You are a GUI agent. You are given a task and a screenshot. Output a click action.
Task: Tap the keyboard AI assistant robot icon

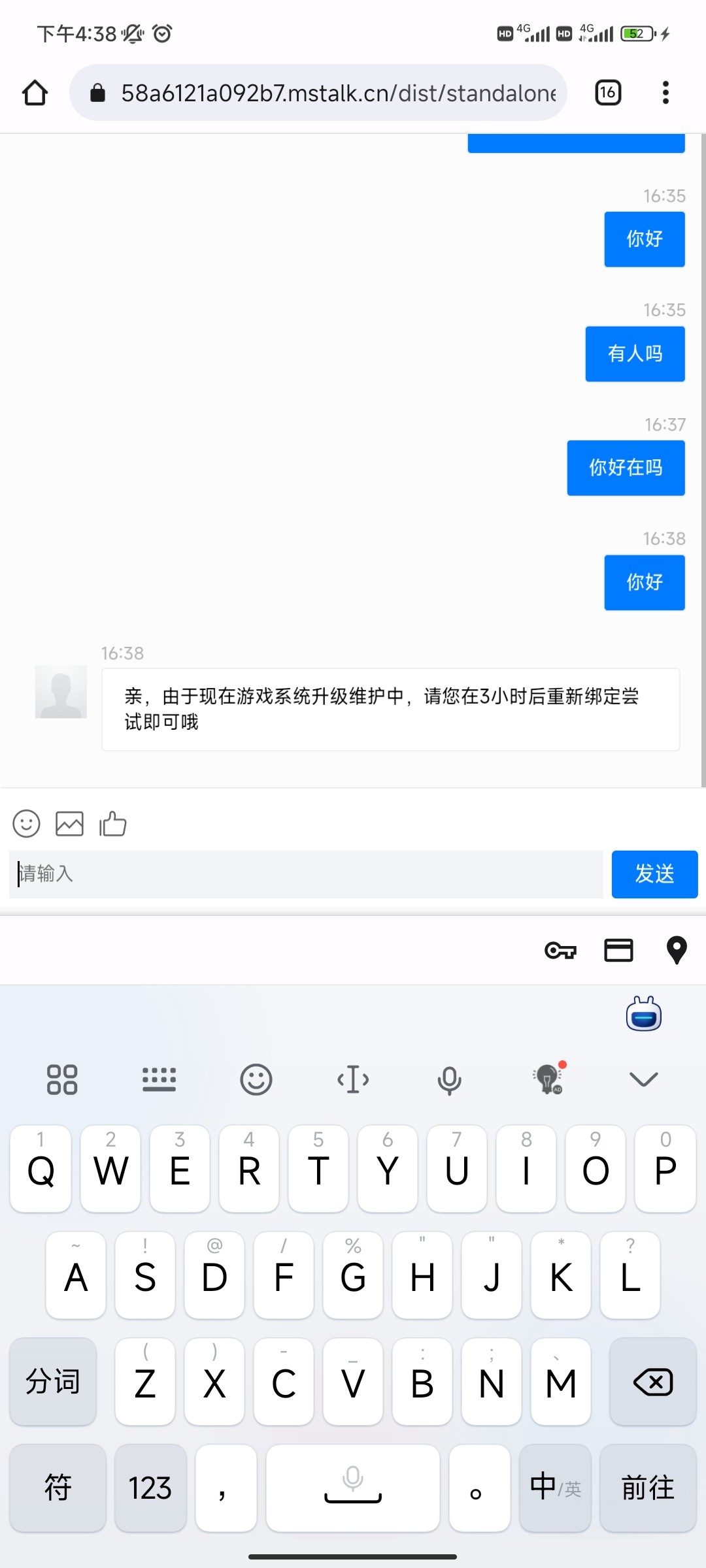[643, 1015]
